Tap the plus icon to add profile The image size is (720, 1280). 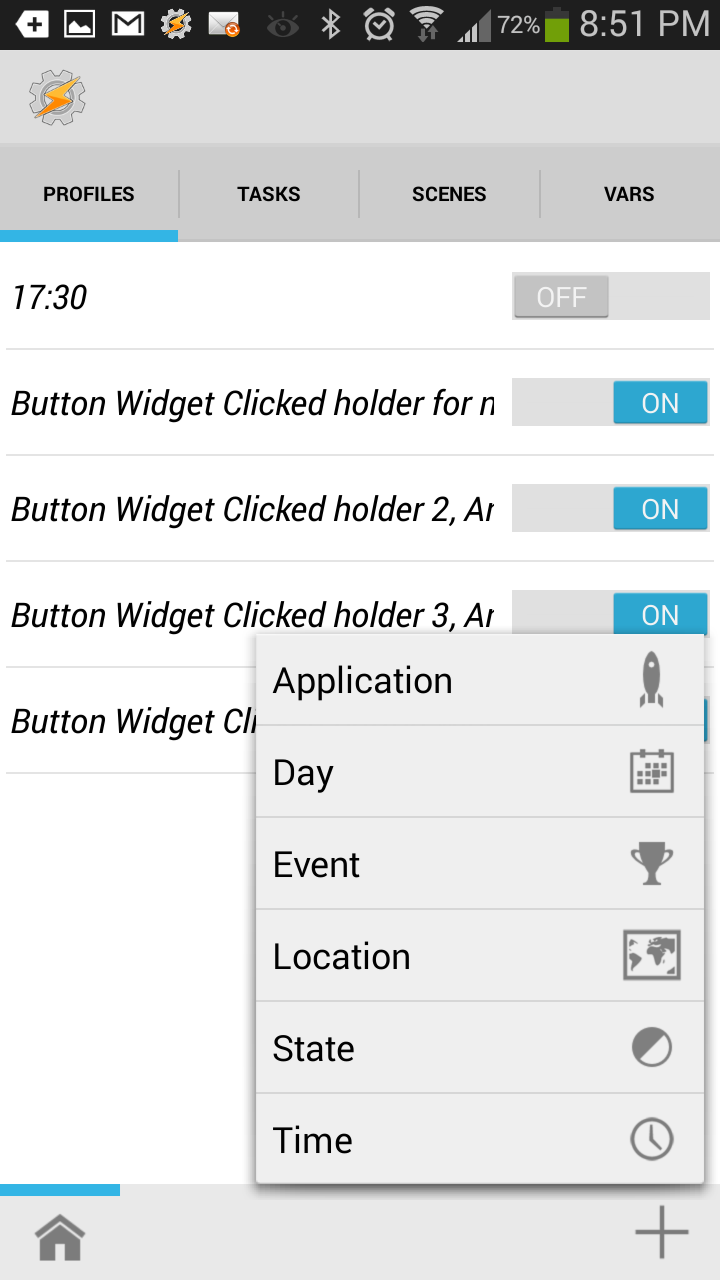click(662, 1232)
